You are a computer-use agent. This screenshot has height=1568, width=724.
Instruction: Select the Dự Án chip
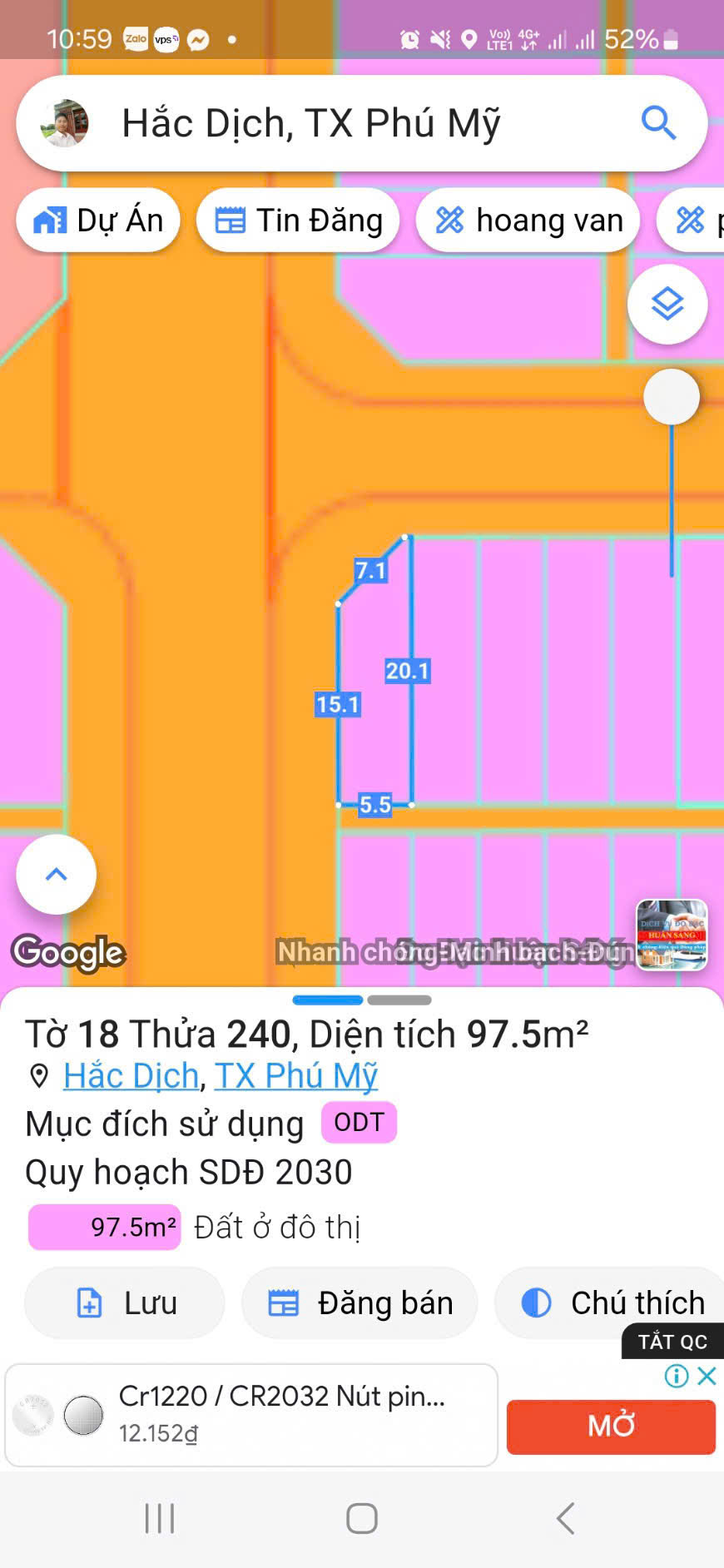(98, 221)
